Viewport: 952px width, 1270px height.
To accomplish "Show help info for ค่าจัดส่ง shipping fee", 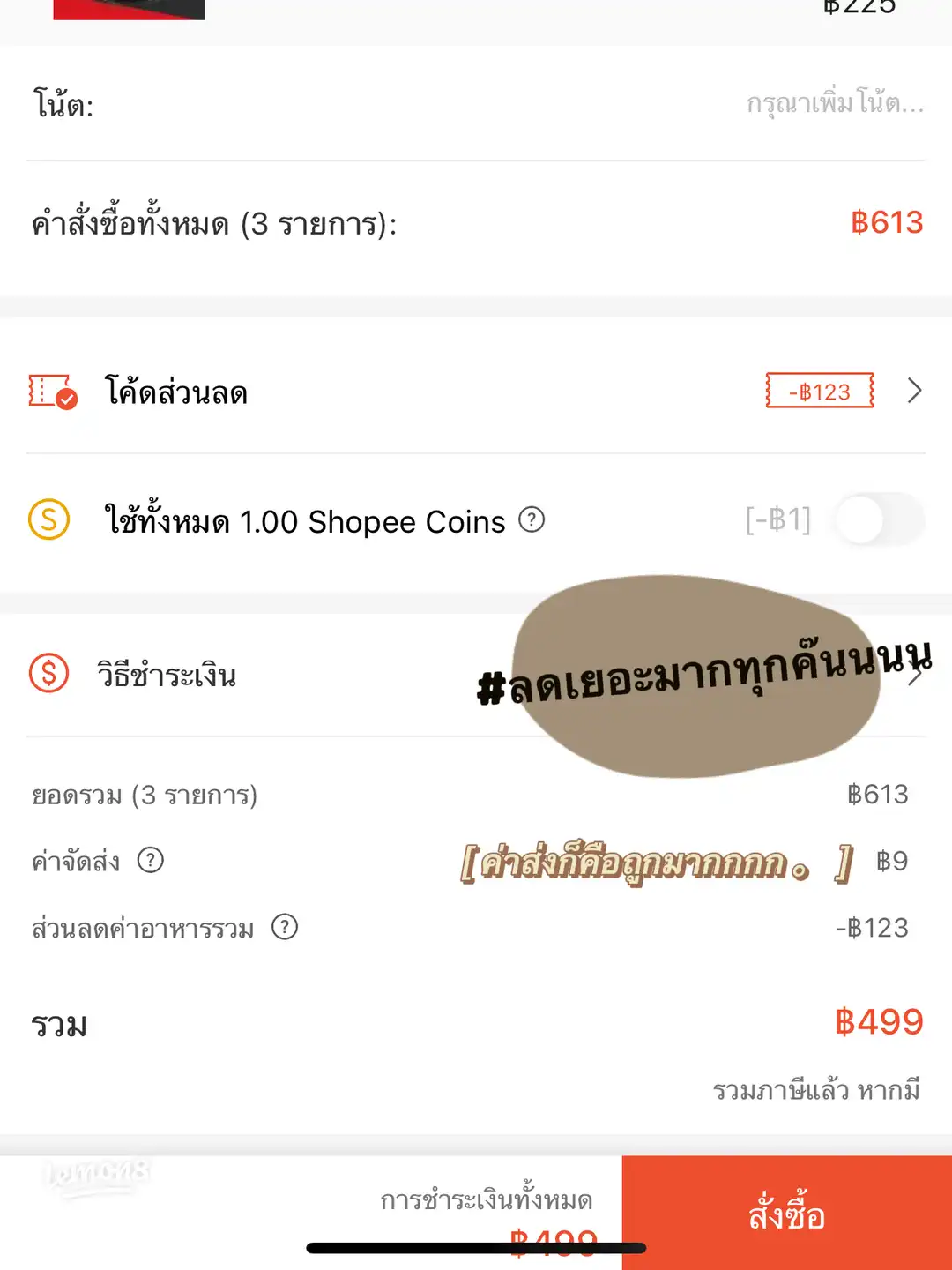I will click(151, 860).
